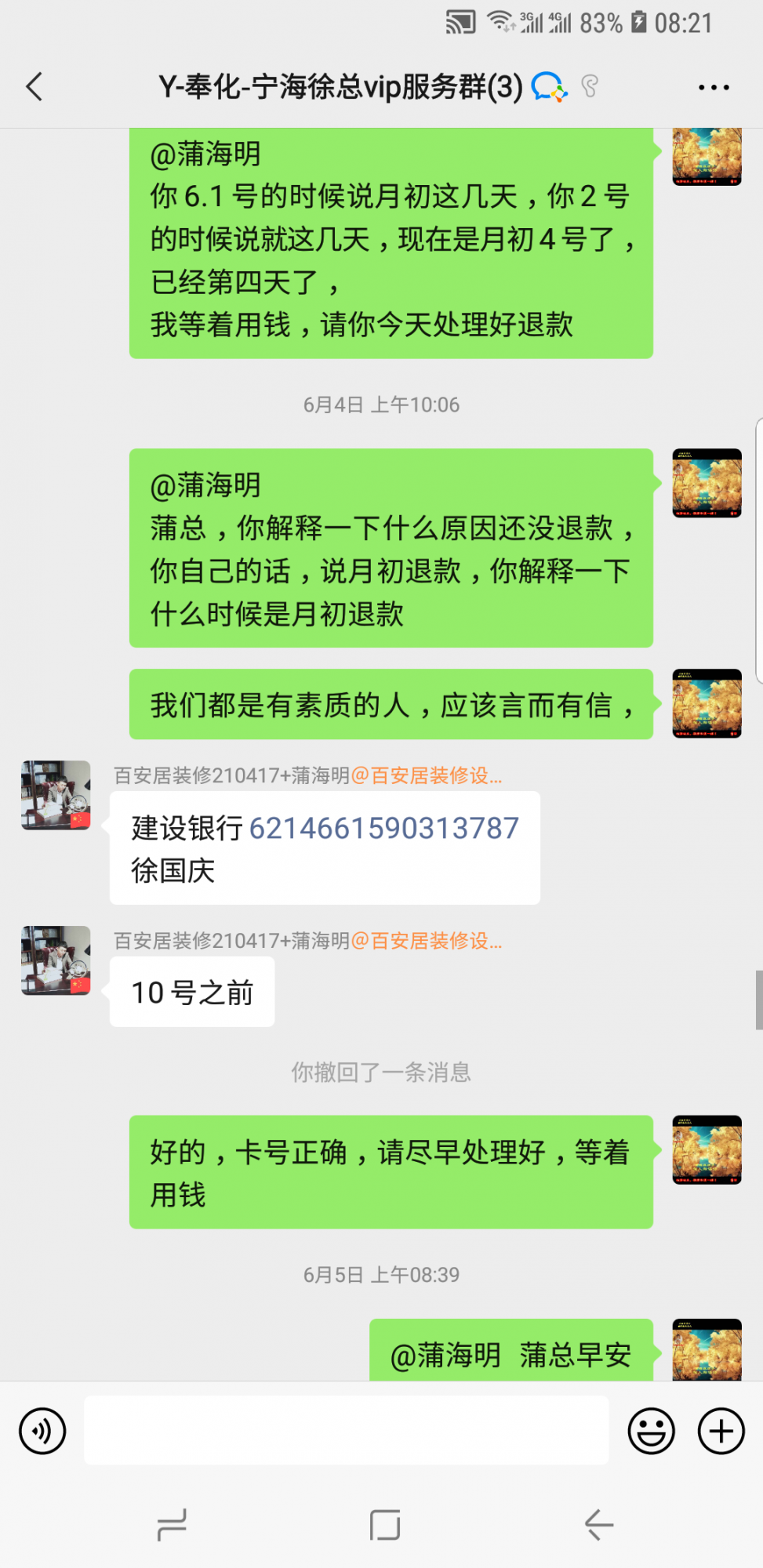This screenshot has width=763, height=1568.
Task: Go back from the group chat
Action: pos(35,87)
